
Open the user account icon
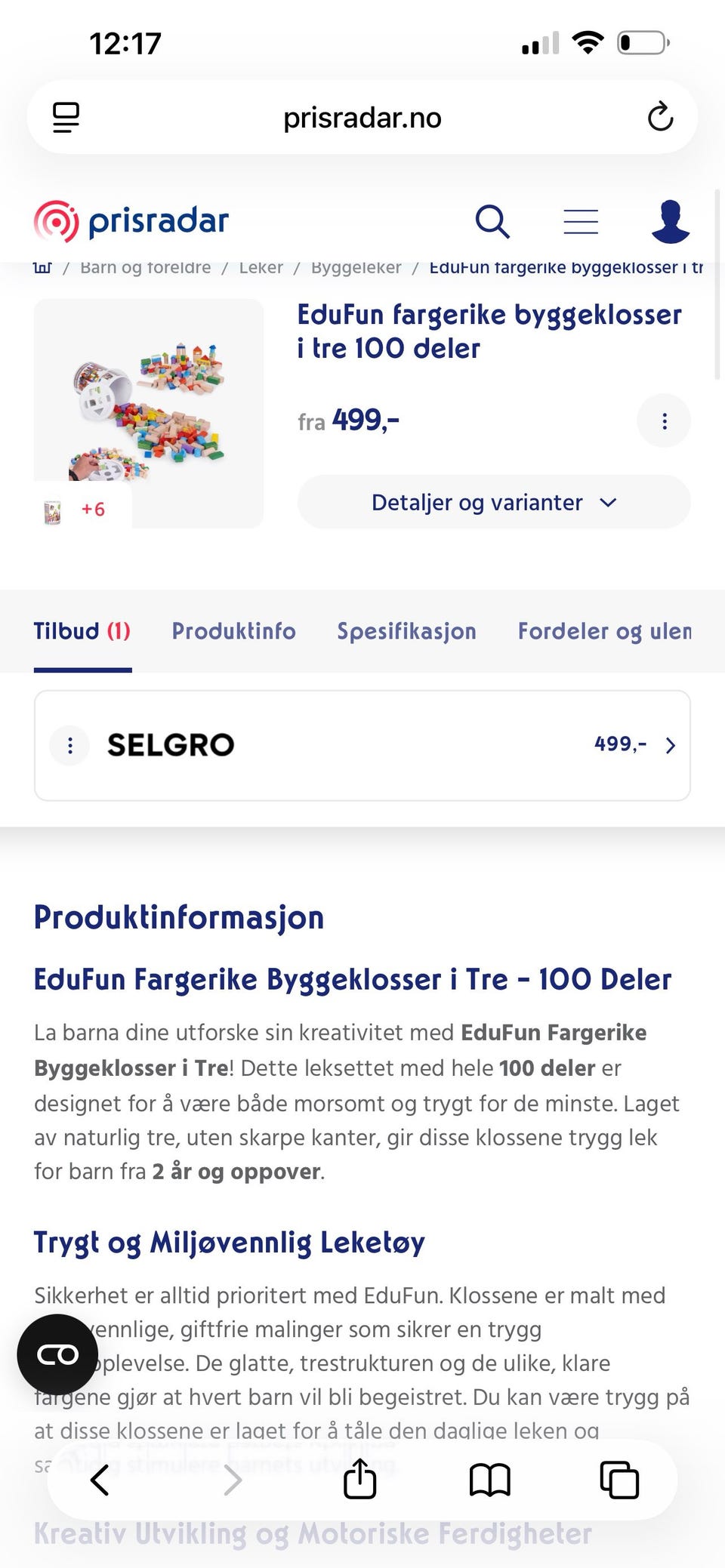coord(671,221)
